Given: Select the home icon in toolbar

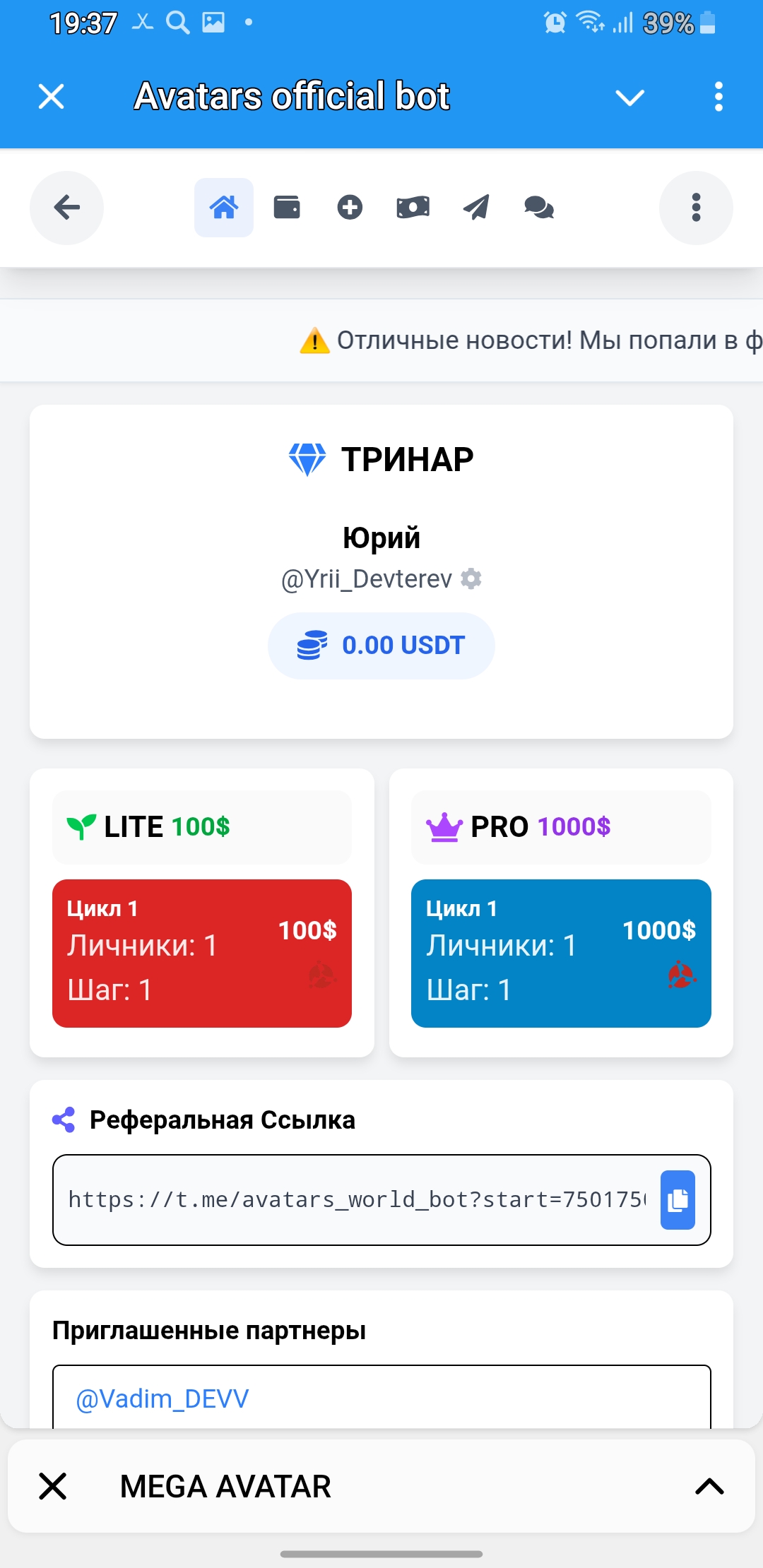Looking at the screenshot, I should tap(224, 208).
